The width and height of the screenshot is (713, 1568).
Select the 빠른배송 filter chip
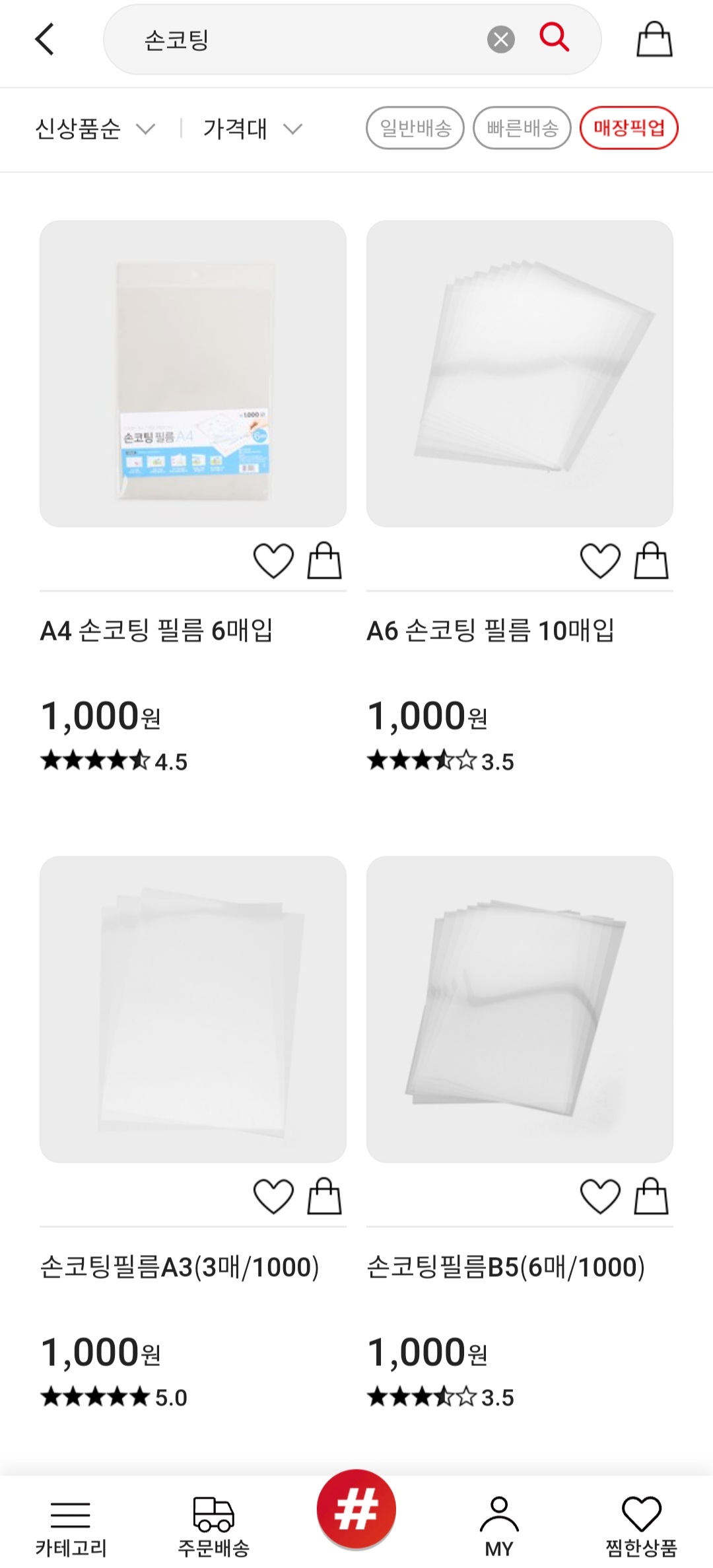tap(522, 128)
